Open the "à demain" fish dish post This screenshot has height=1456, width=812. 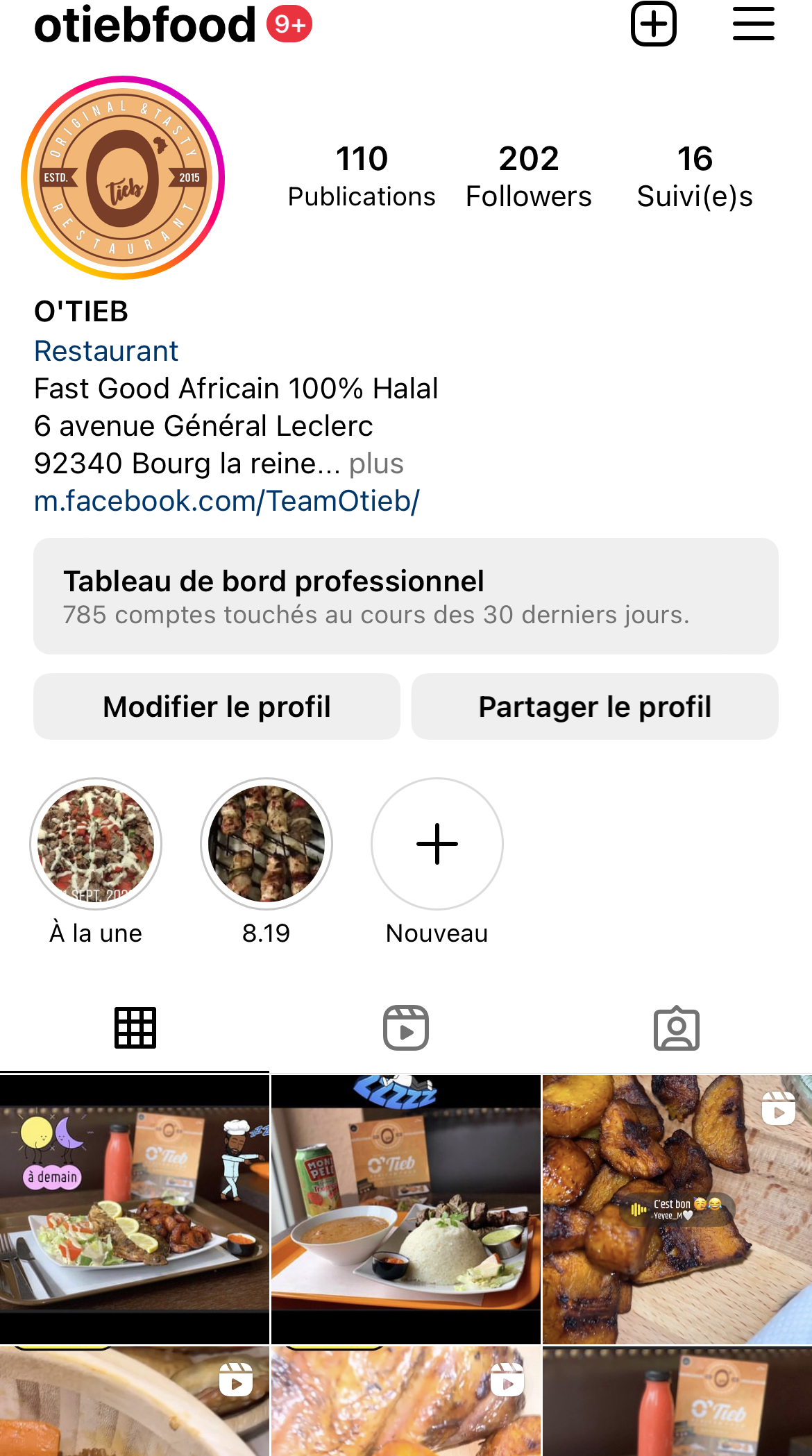(135, 1209)
